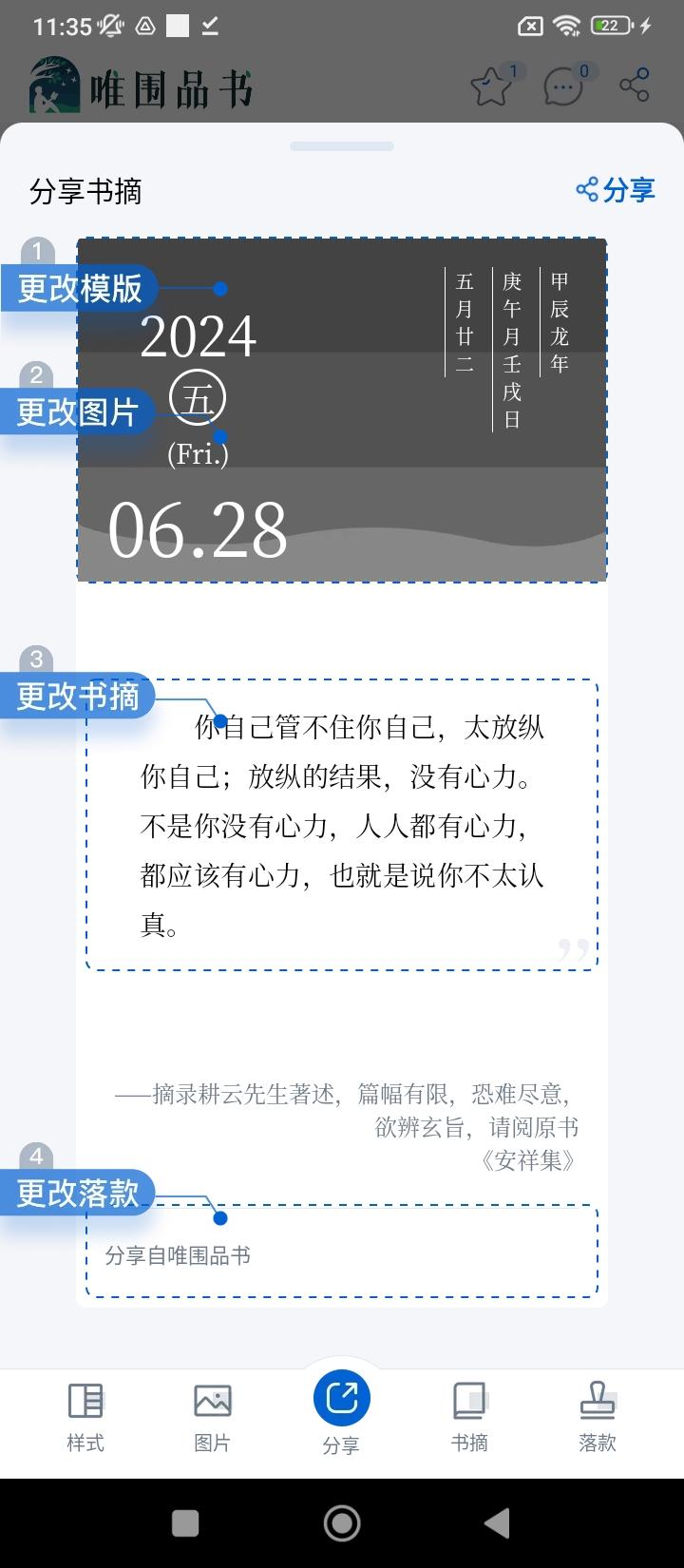Go to the system home screen
The width and height of the screenshot is (684, 1568).
click(x=342, y=1523)
